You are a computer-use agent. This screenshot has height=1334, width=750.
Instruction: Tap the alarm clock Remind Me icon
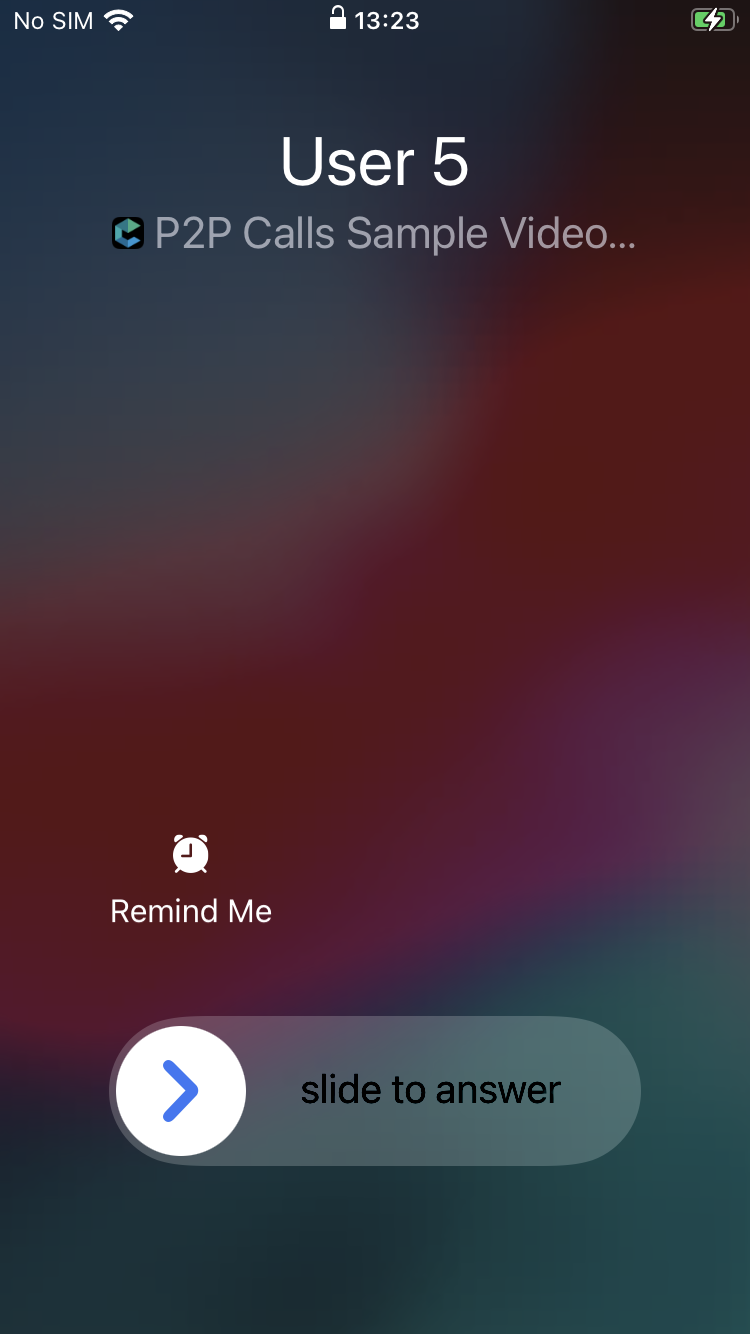190,854
